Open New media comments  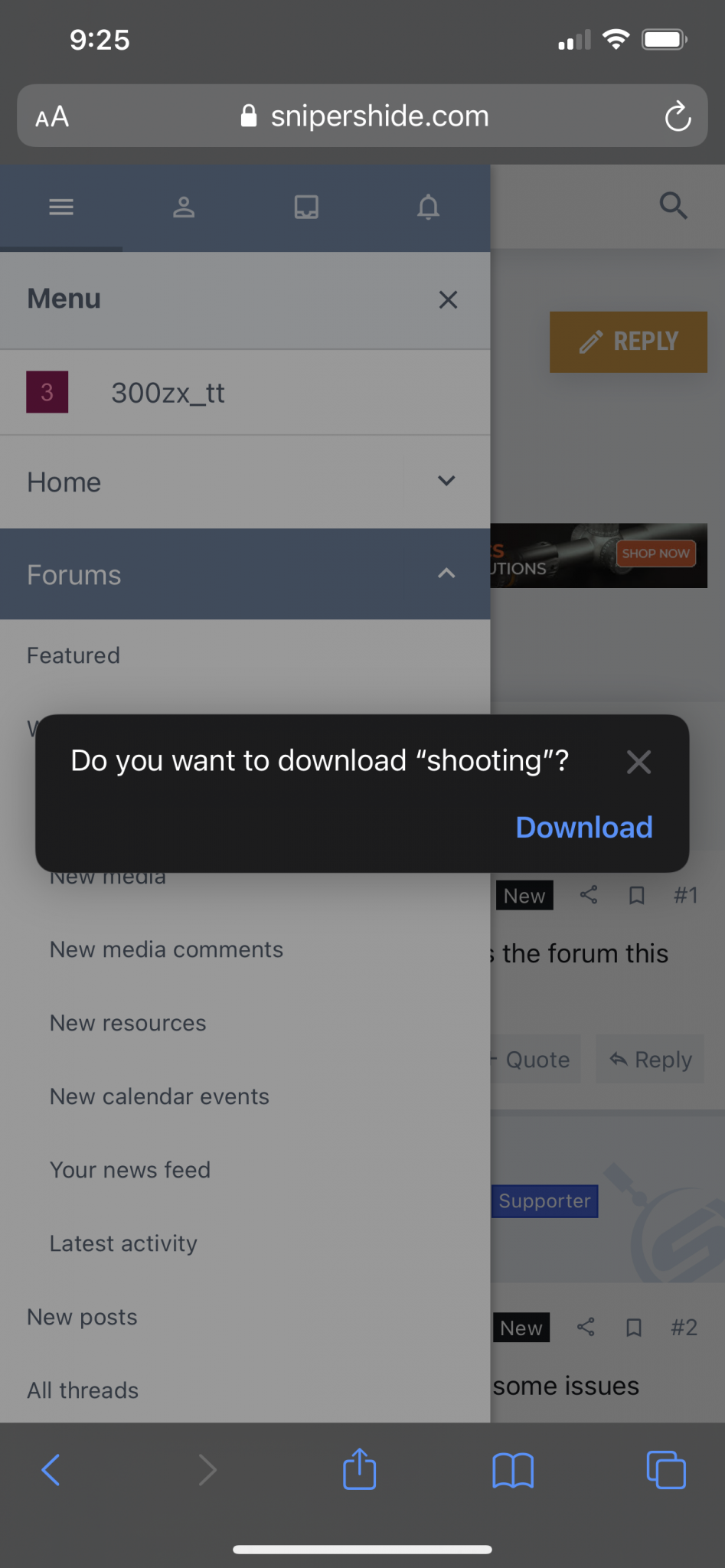point(166,949)
